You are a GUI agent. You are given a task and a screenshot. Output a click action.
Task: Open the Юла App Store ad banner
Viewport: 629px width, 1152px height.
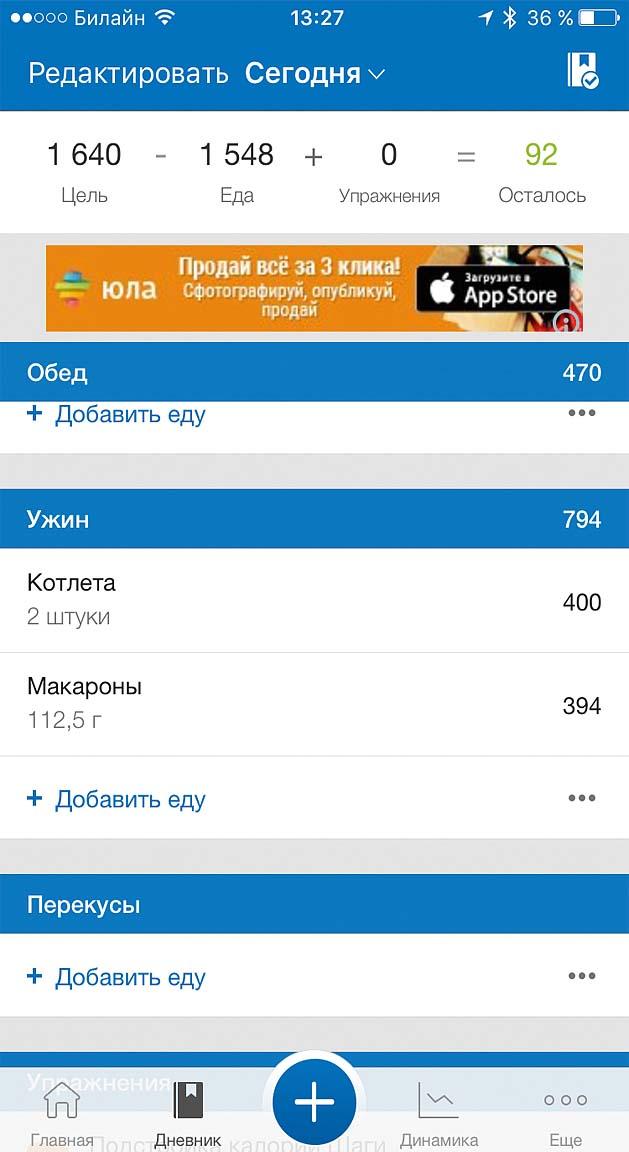(314, 288)
